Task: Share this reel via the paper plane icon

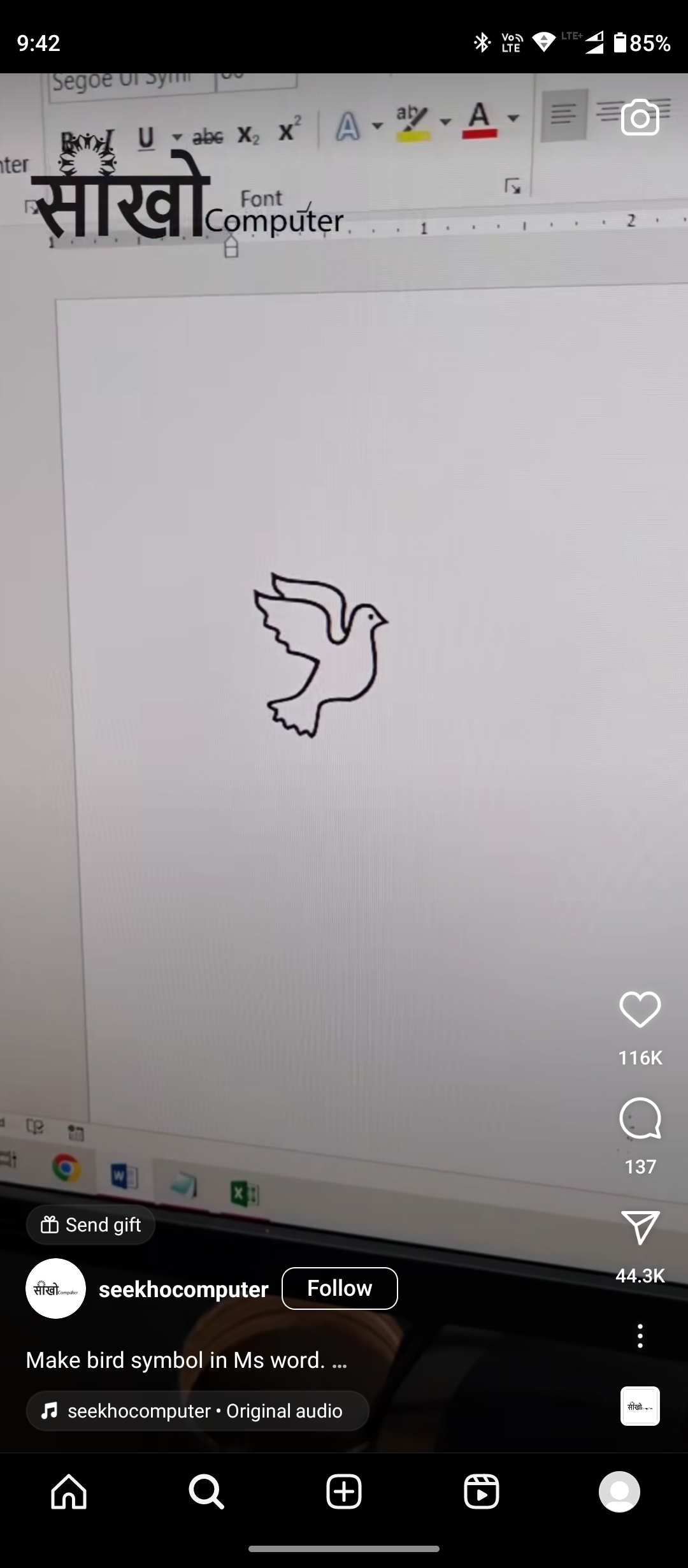Action: click(x=640, y=1228)
